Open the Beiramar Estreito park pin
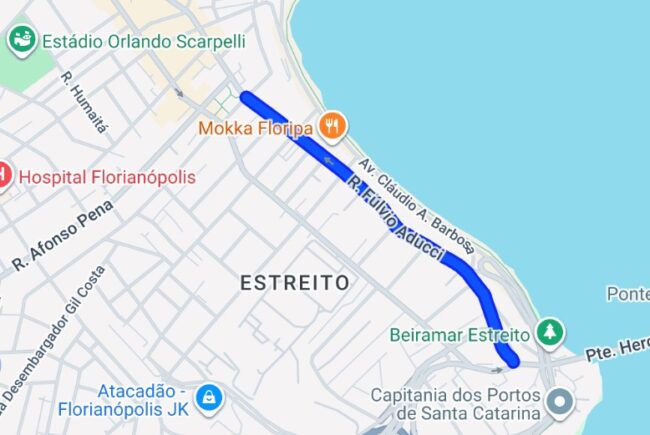Screen dimensions: 650x435 [549, 332]
